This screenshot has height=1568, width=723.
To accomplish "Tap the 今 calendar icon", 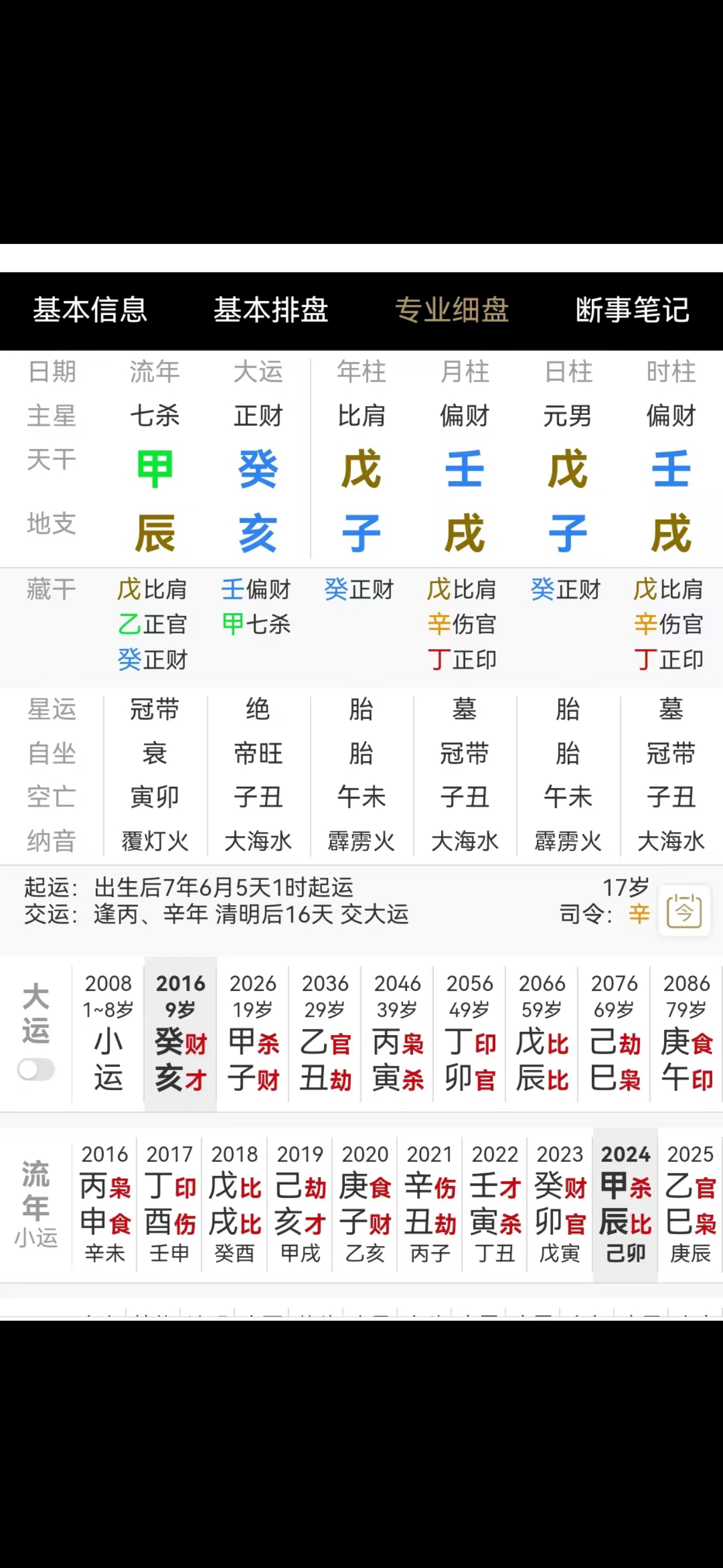I will pyautogui.click(x=684, y=911).
